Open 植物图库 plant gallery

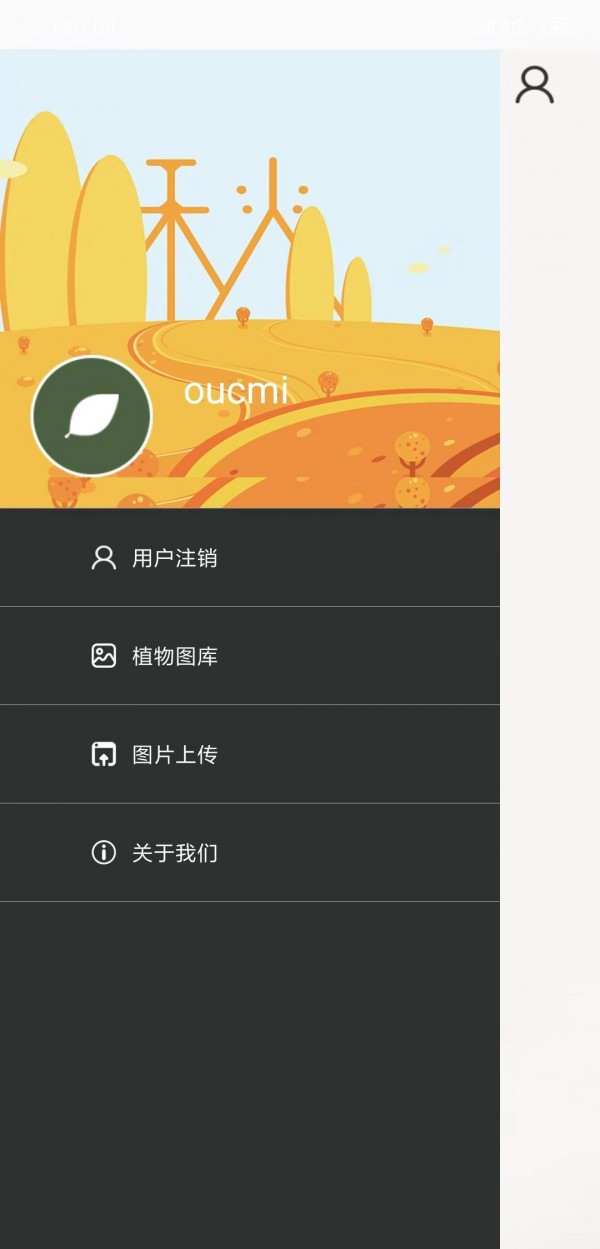[250, 656]
